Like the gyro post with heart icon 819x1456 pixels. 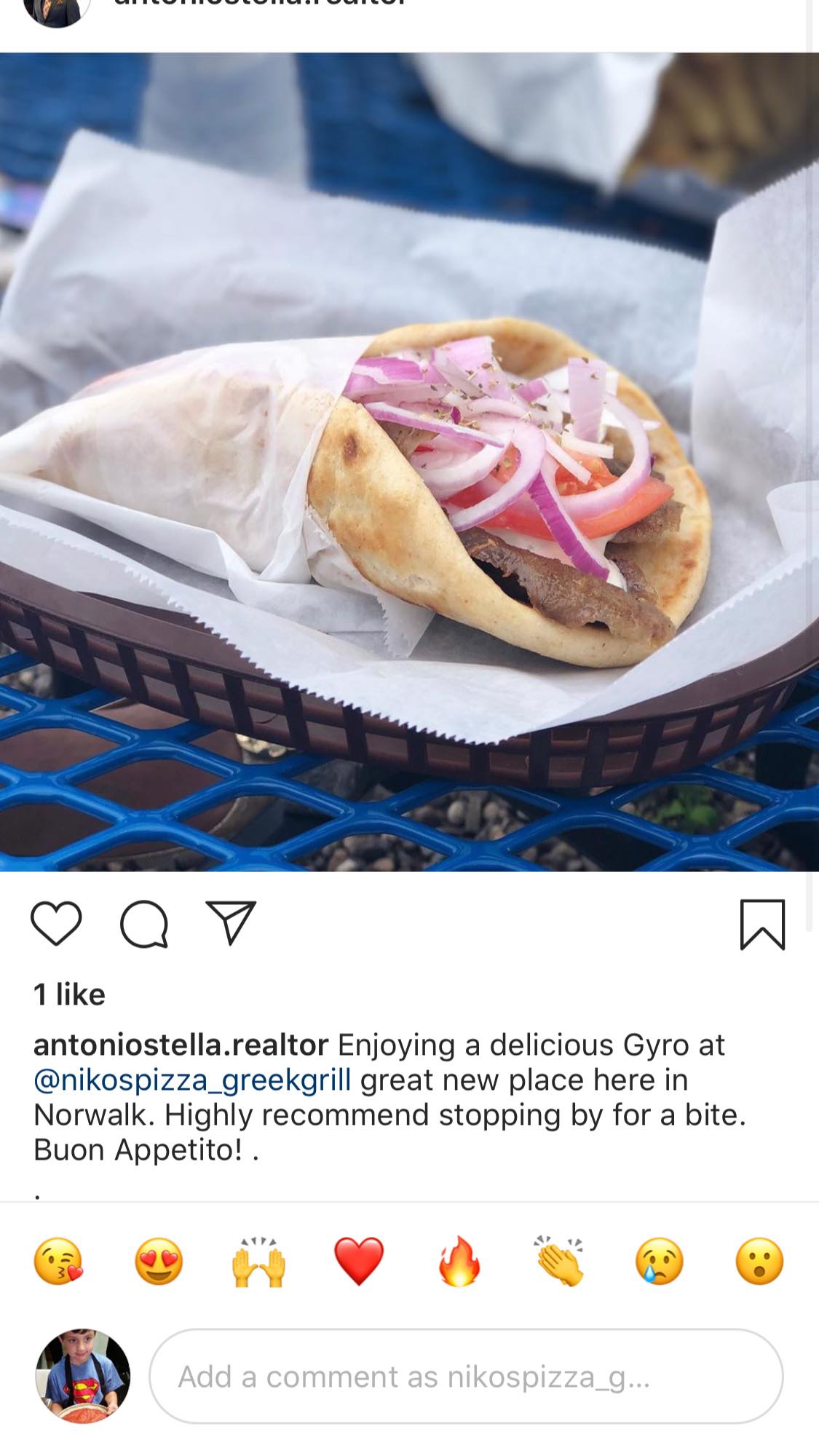pos(56,924)
